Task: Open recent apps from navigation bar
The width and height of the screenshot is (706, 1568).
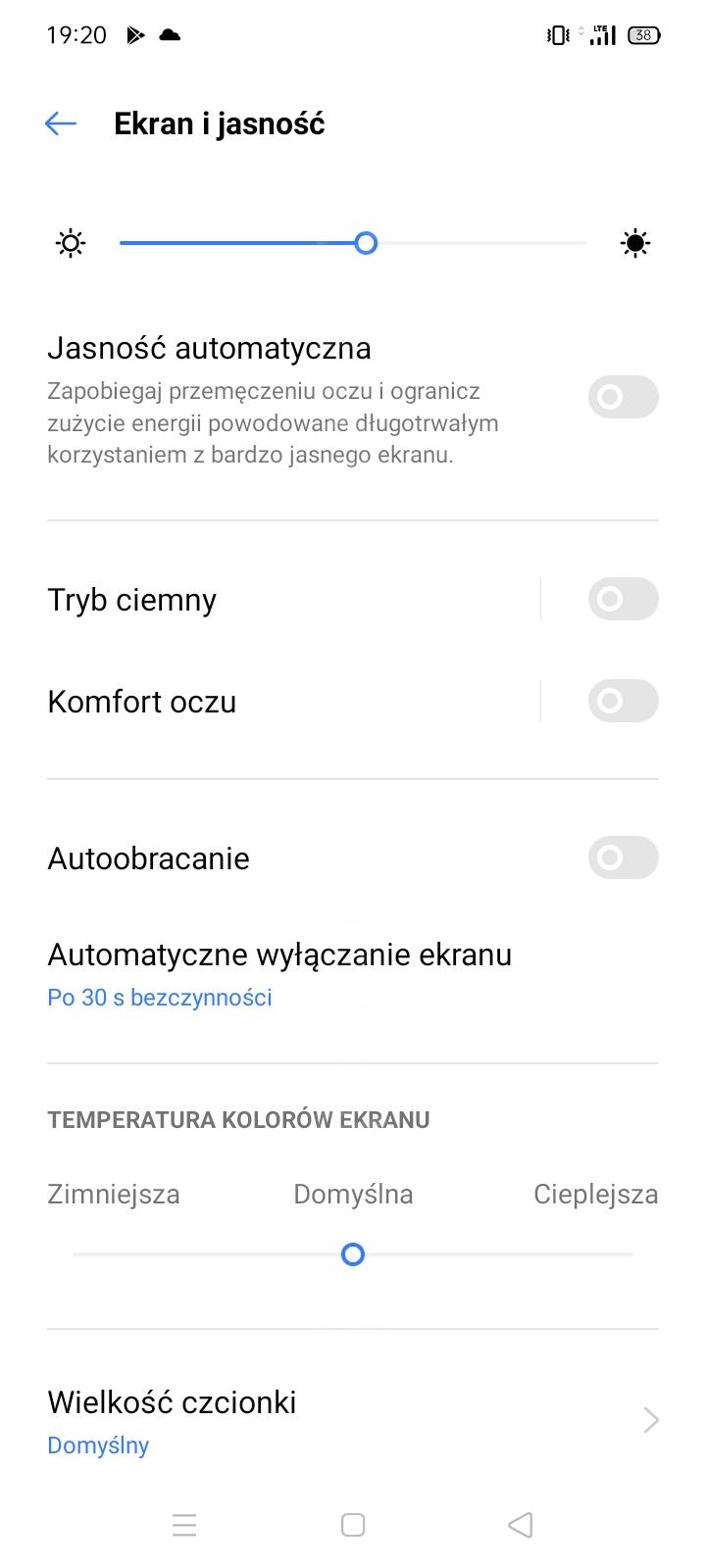Action: [x=184, y=1525]
